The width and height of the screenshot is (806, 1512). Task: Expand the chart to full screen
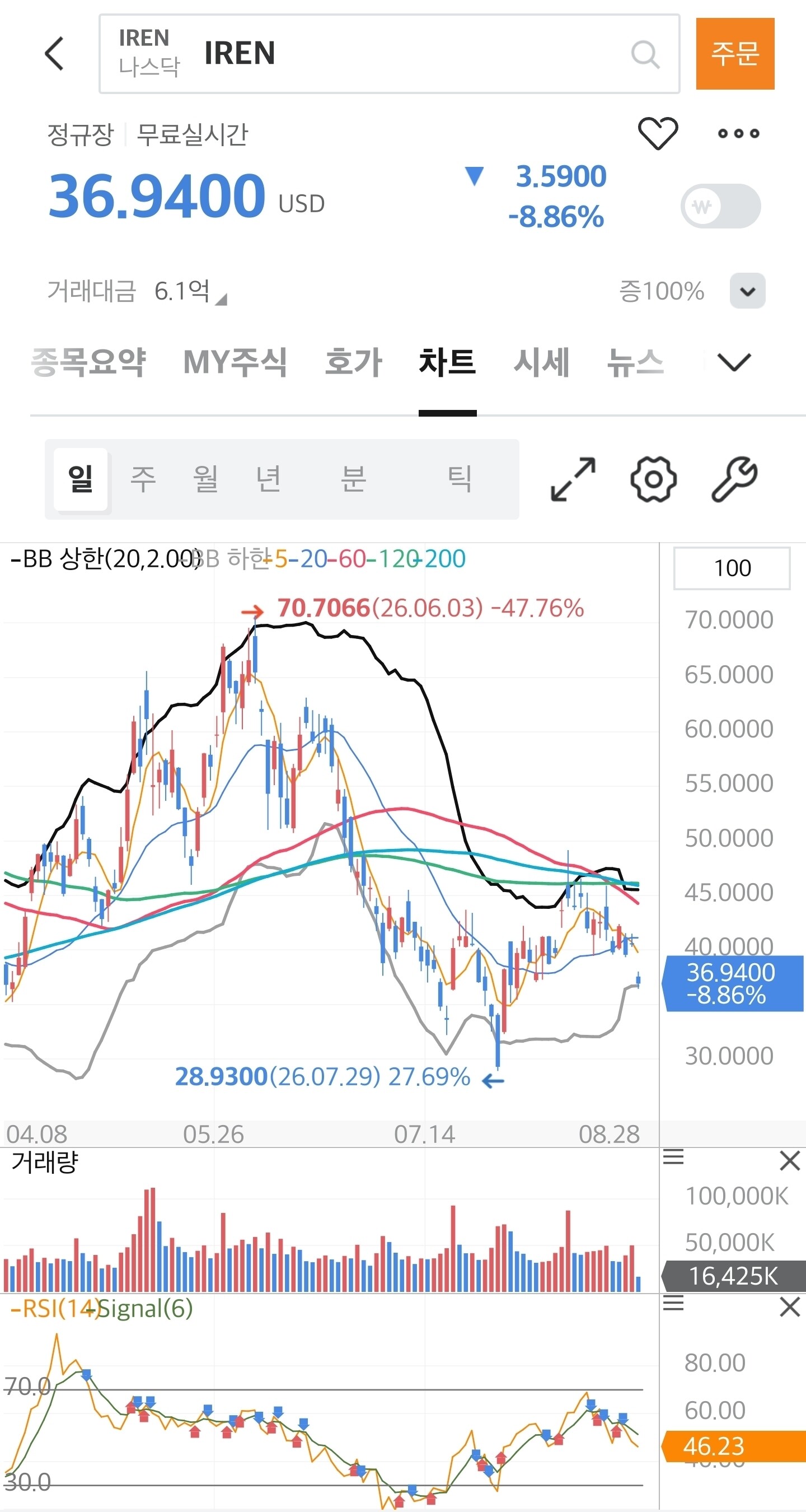click(573, 479)
